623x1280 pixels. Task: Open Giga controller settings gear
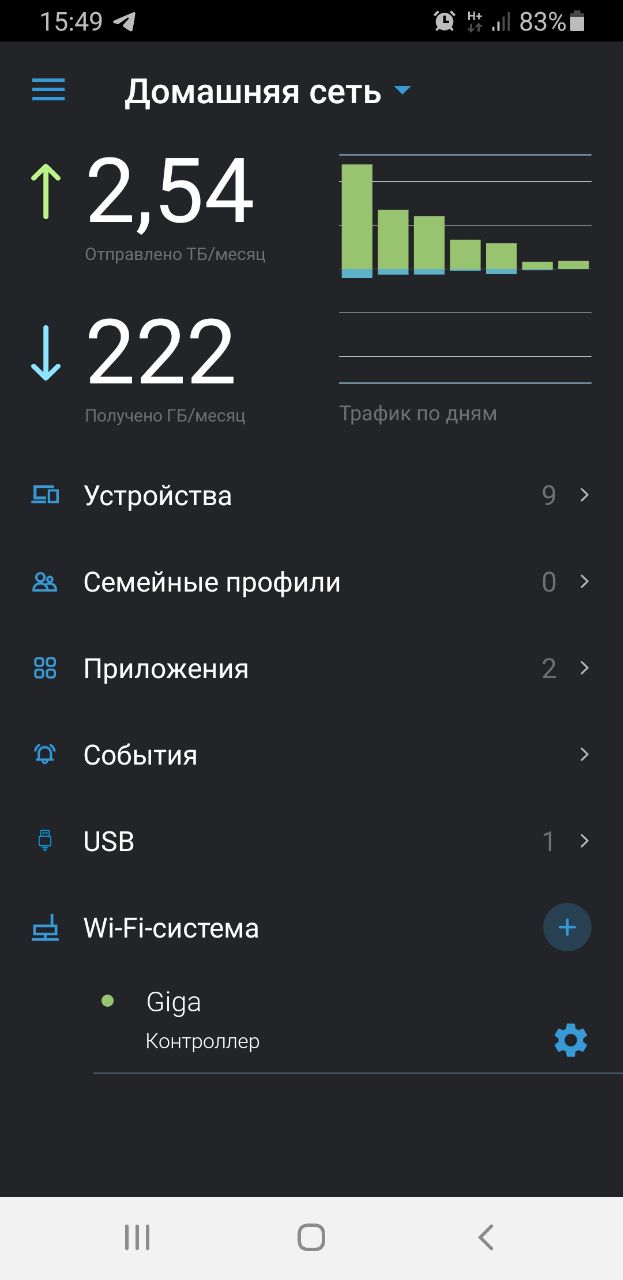pos(571,1040)
